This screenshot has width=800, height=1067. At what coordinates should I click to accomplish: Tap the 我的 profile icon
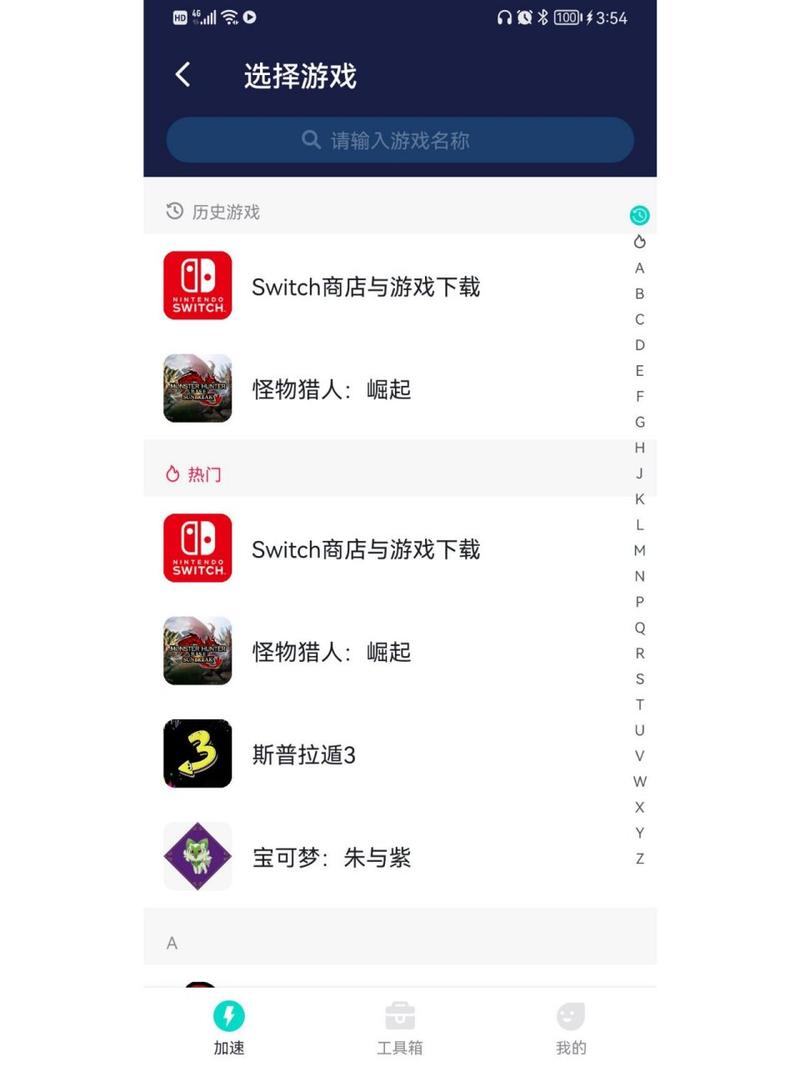coord(570,1015)
